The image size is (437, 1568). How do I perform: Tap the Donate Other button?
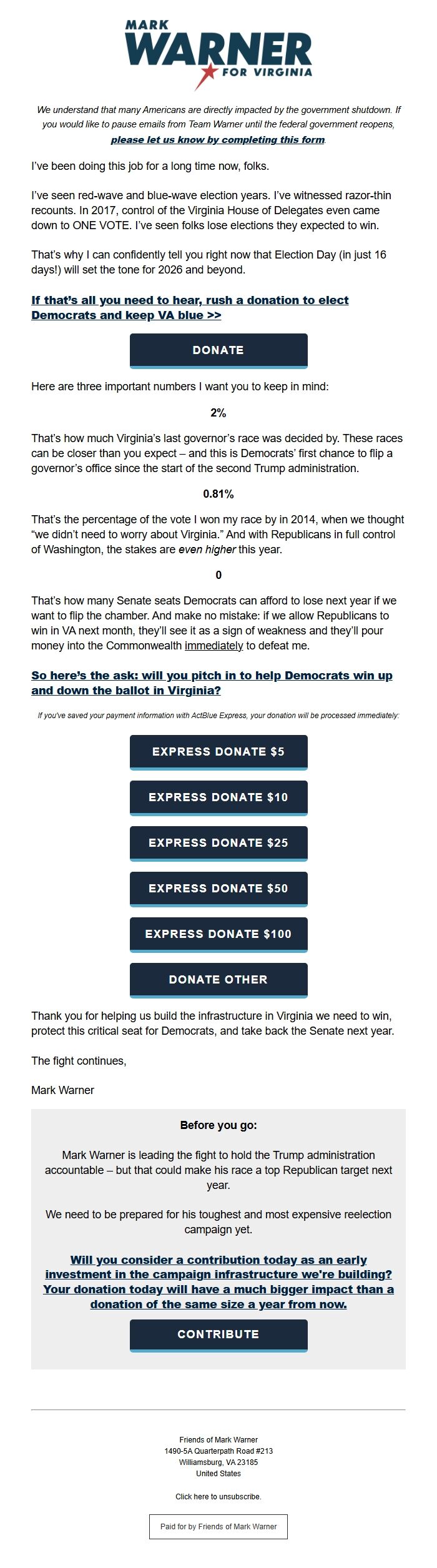[x=219, y=980]
